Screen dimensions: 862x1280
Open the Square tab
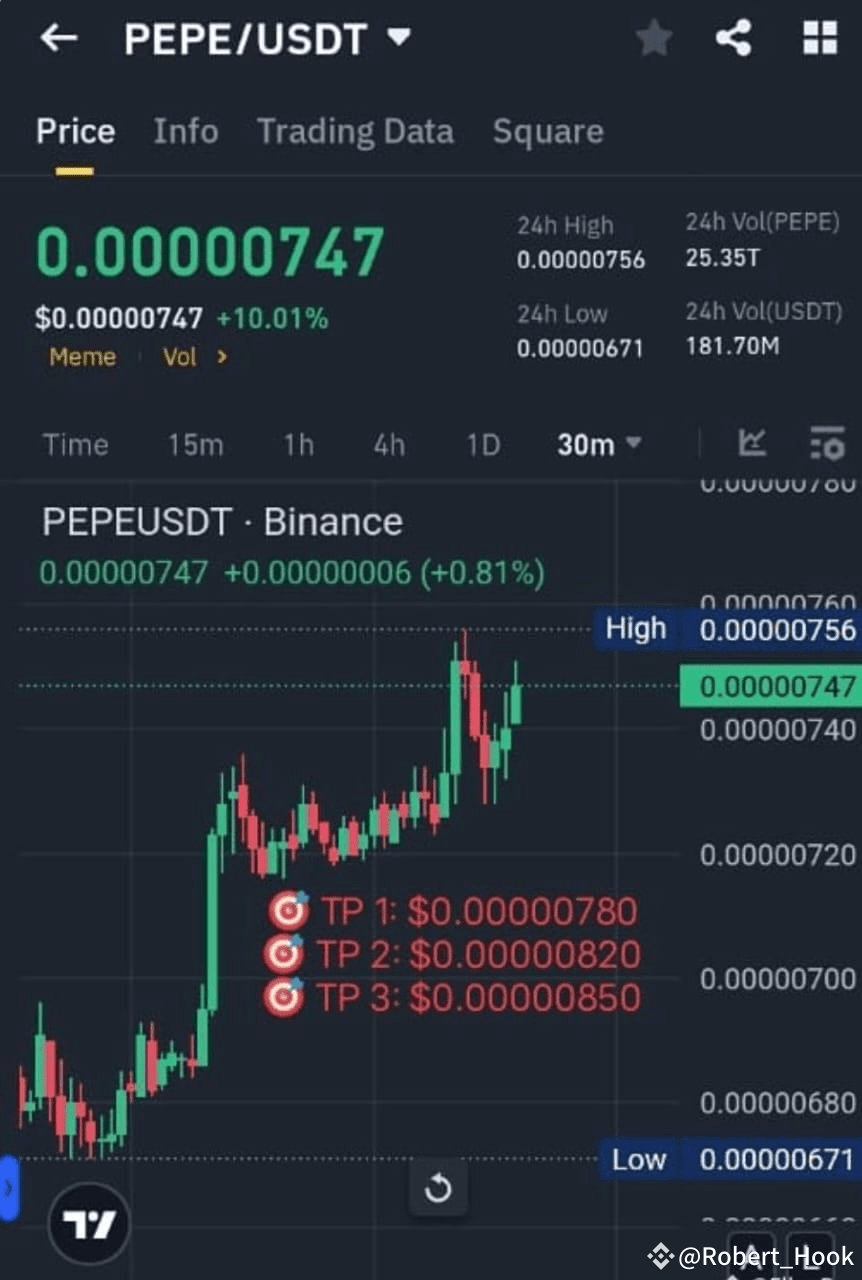pyautogui.click(x=548, y=131)
